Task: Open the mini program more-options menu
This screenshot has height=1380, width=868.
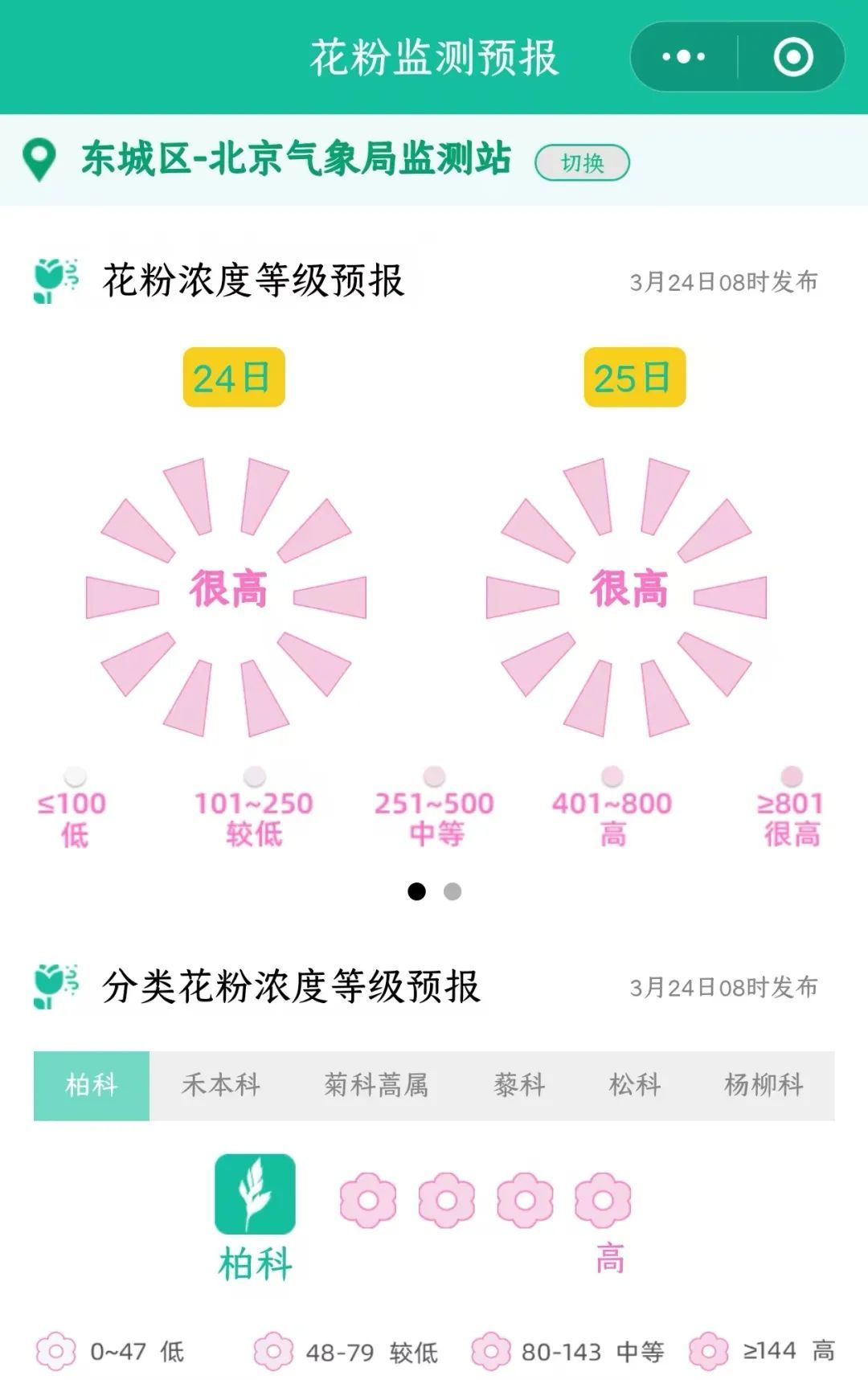Action: point(684,57)
